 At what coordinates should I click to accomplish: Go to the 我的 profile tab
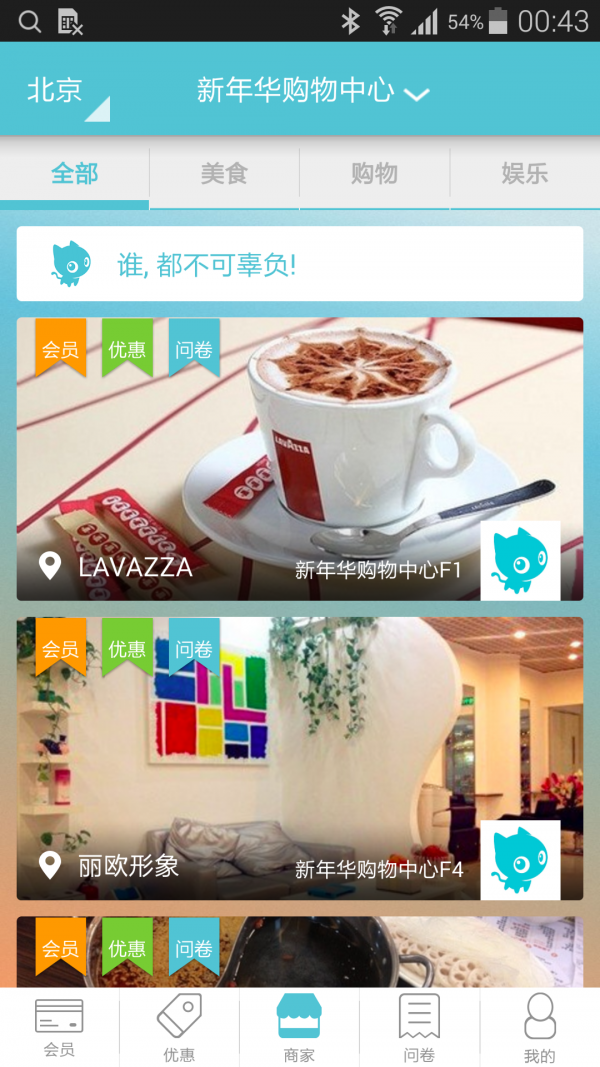[x=539, y=1027]
